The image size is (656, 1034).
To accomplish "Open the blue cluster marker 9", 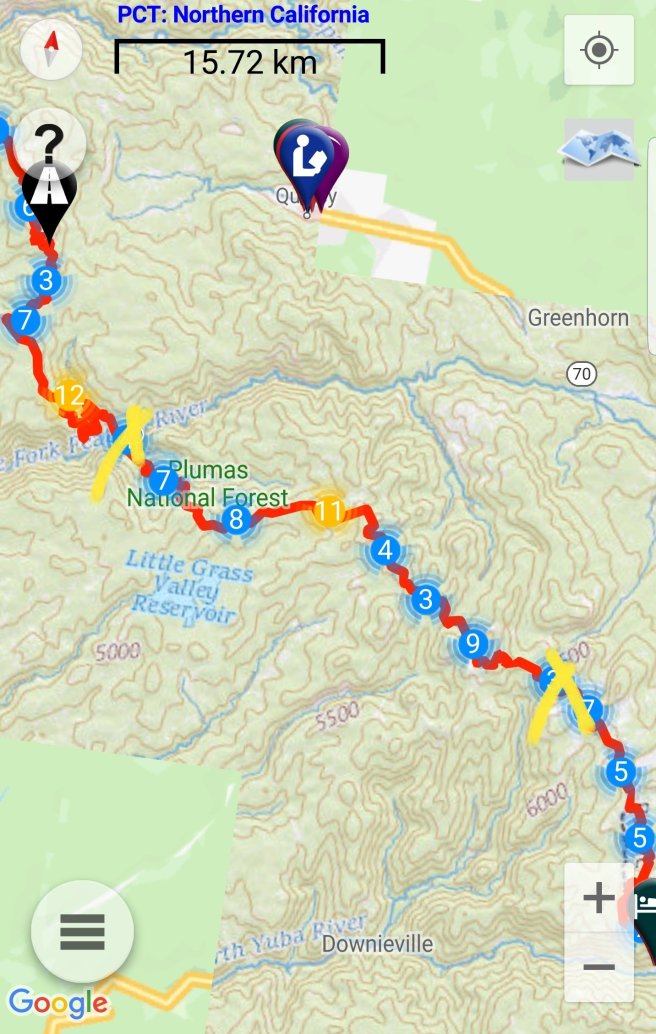I will [472, 643].
